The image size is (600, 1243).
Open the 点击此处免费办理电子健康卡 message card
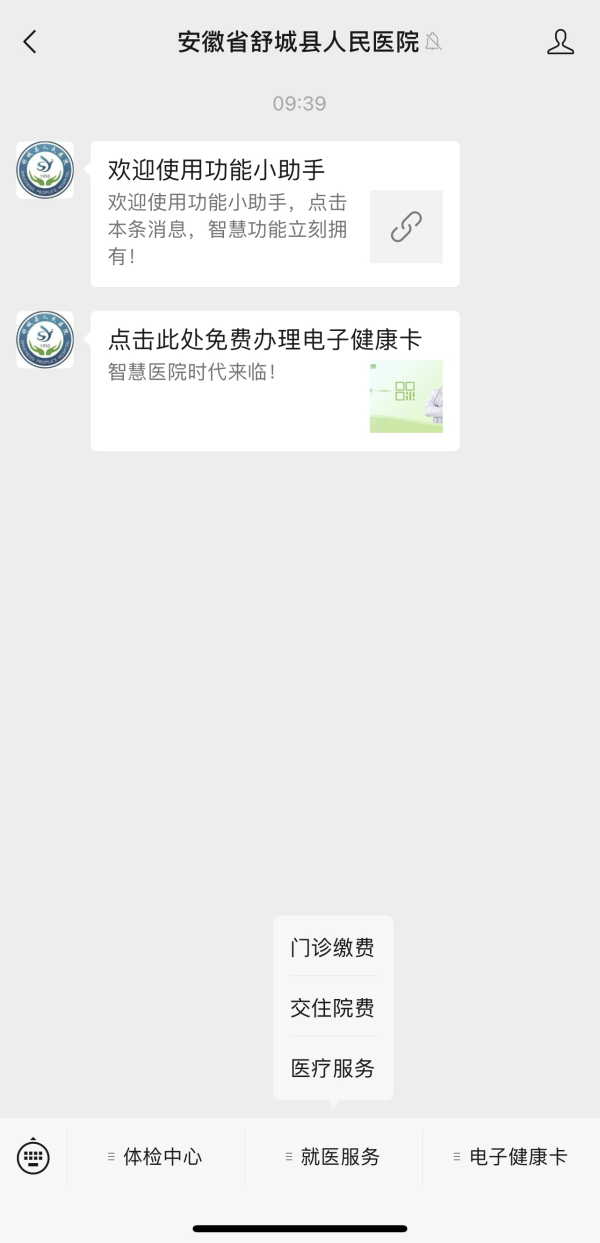(275, 381)
